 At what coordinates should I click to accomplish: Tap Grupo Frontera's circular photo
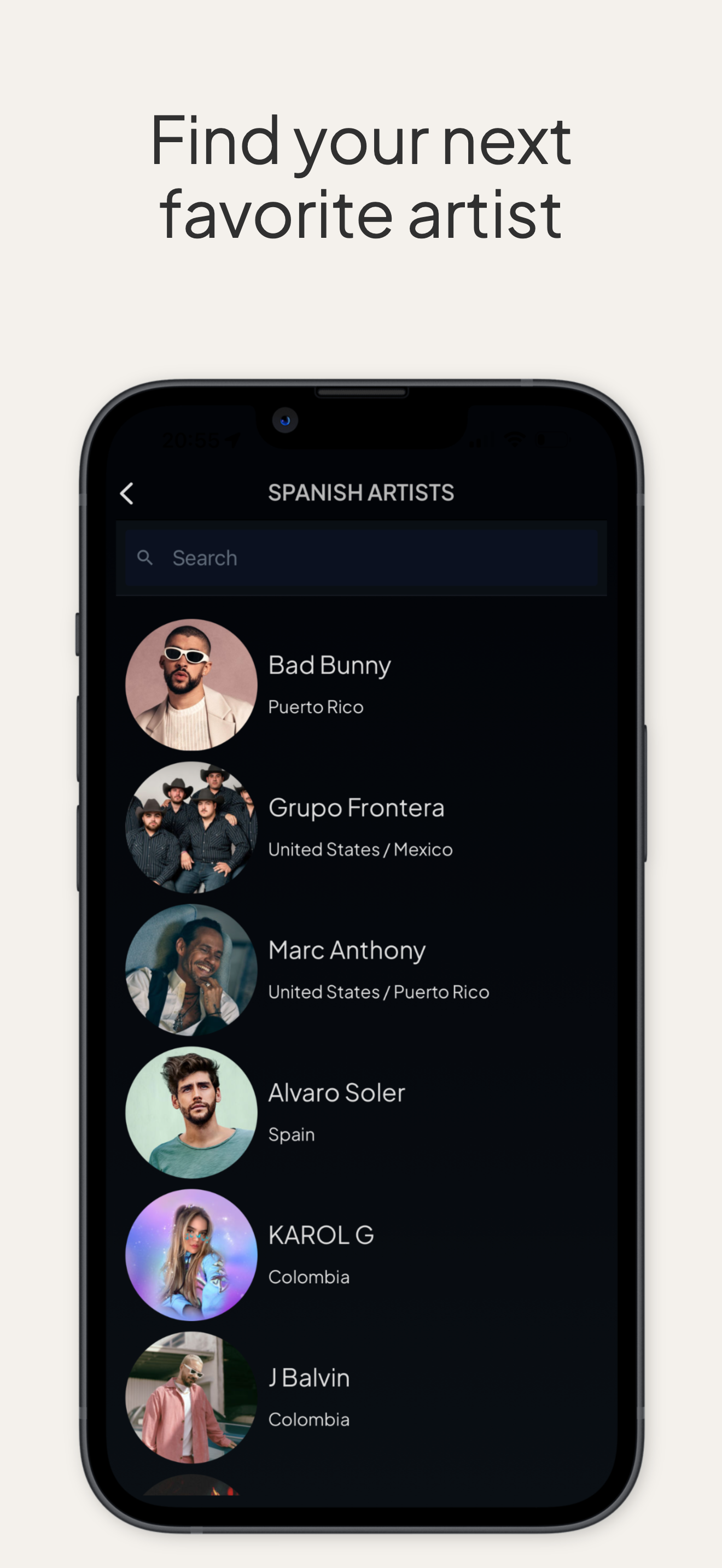coord(190,827)
